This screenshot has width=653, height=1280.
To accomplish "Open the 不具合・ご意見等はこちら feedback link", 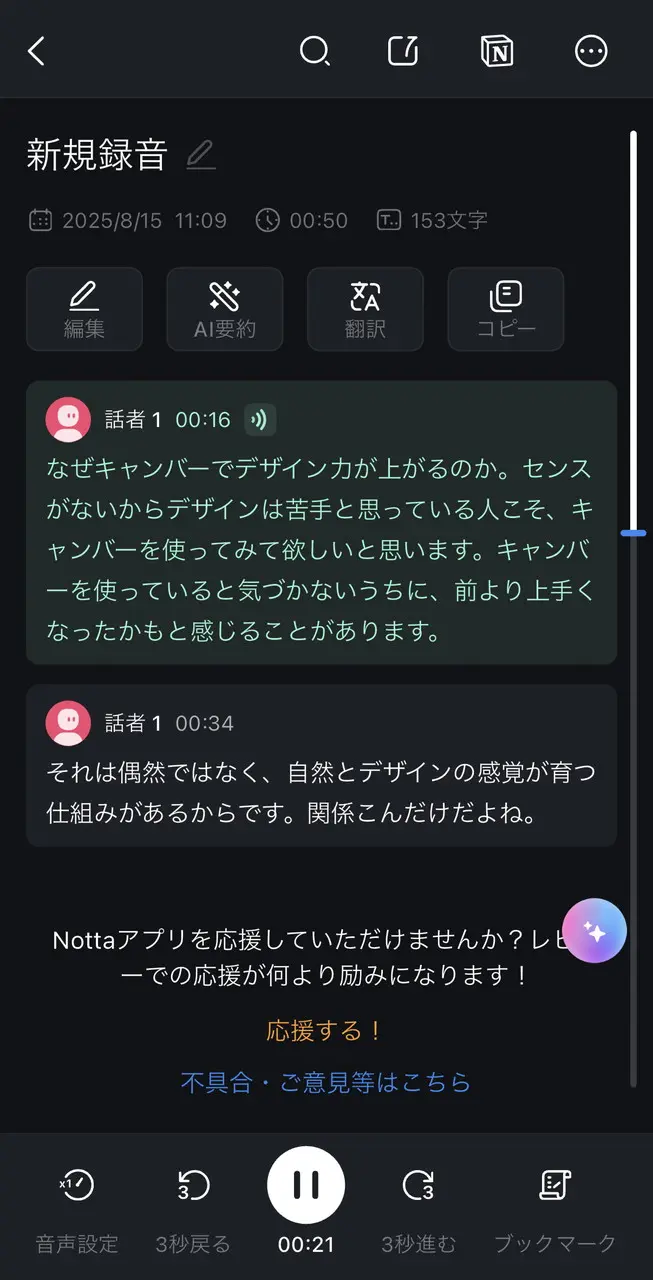I will point(325,1082).
